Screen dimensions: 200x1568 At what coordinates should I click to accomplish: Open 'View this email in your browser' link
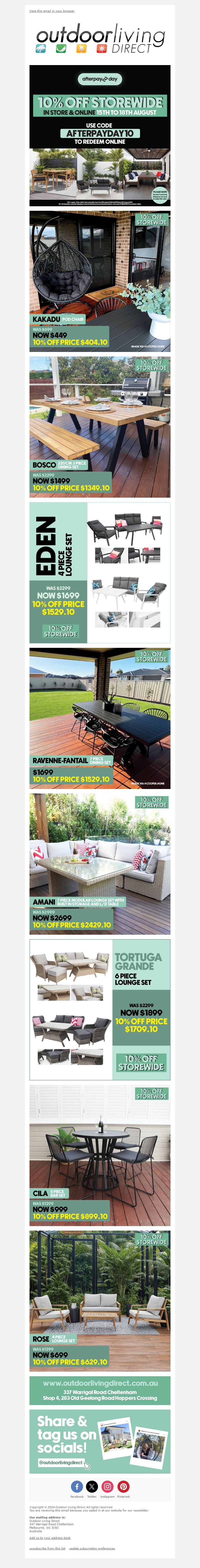(52, 11)
